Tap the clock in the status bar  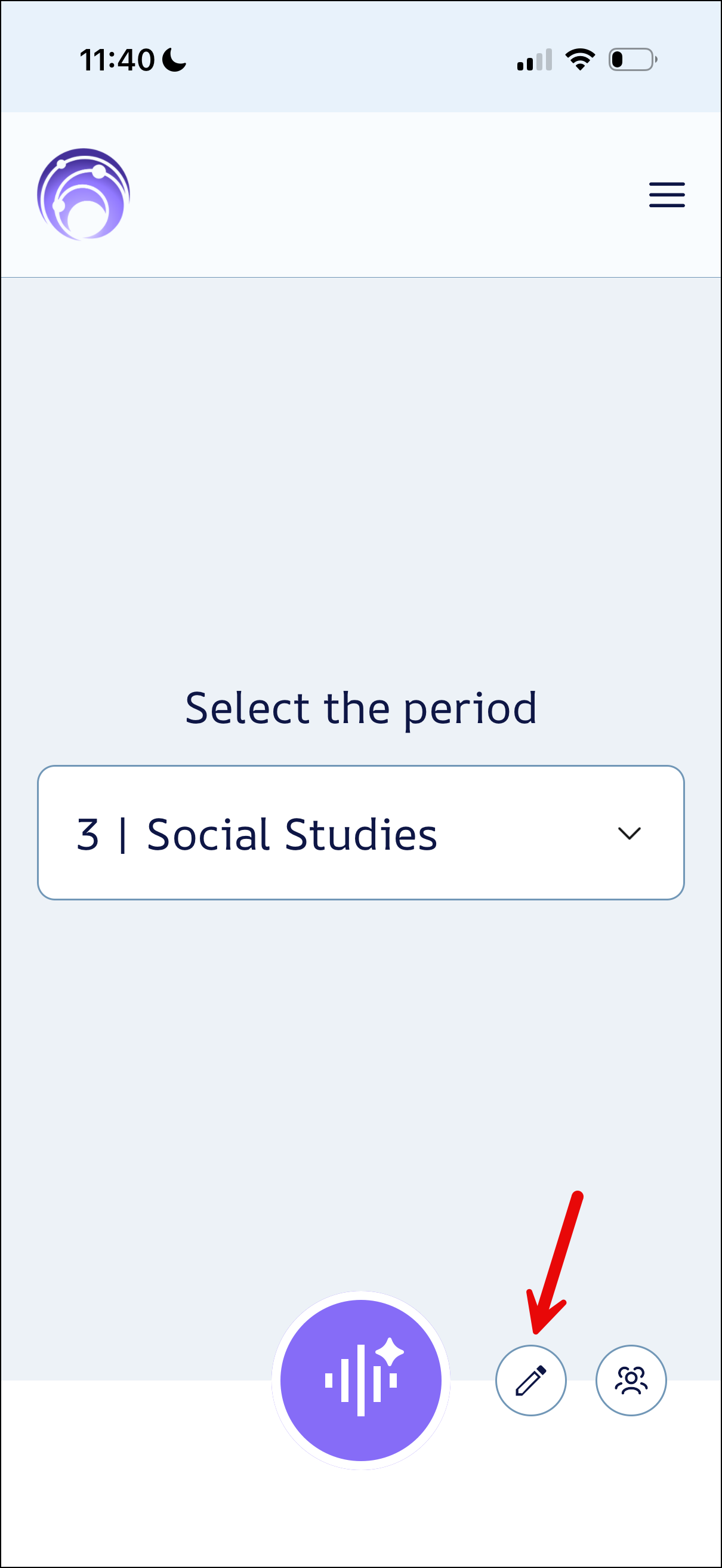(x=118, y=59)
